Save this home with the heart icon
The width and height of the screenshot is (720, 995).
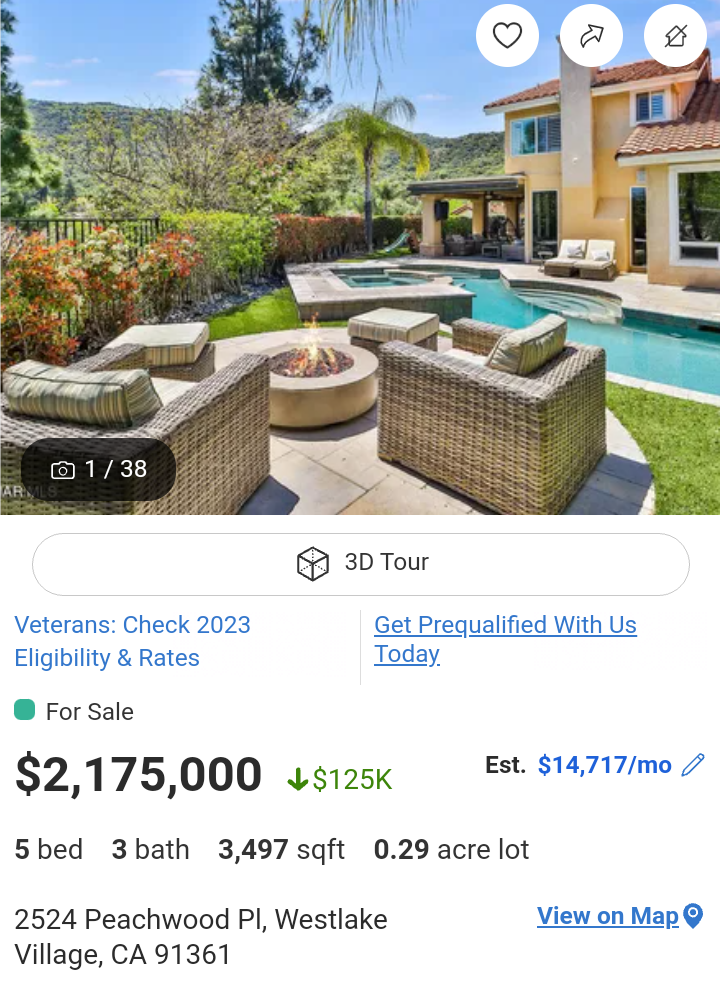[507, 37]
